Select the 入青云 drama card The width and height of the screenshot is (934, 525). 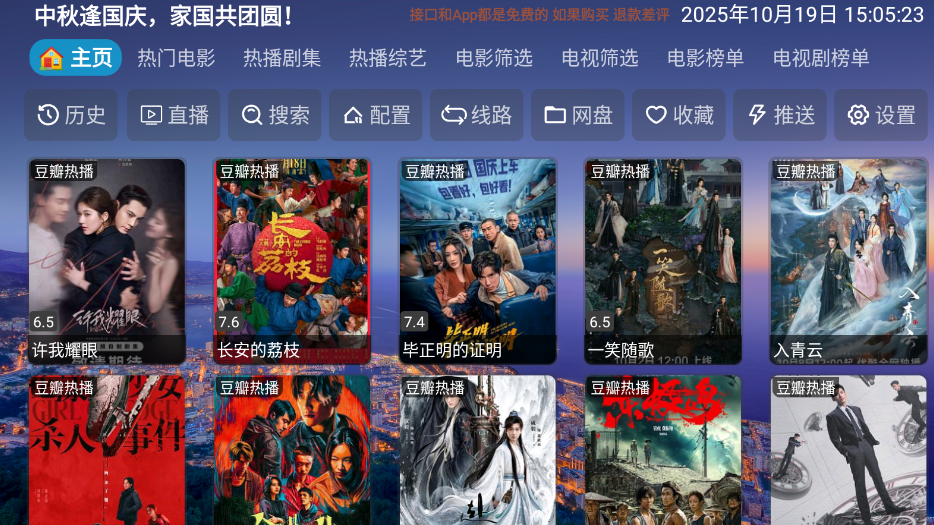tap(848, 260)
